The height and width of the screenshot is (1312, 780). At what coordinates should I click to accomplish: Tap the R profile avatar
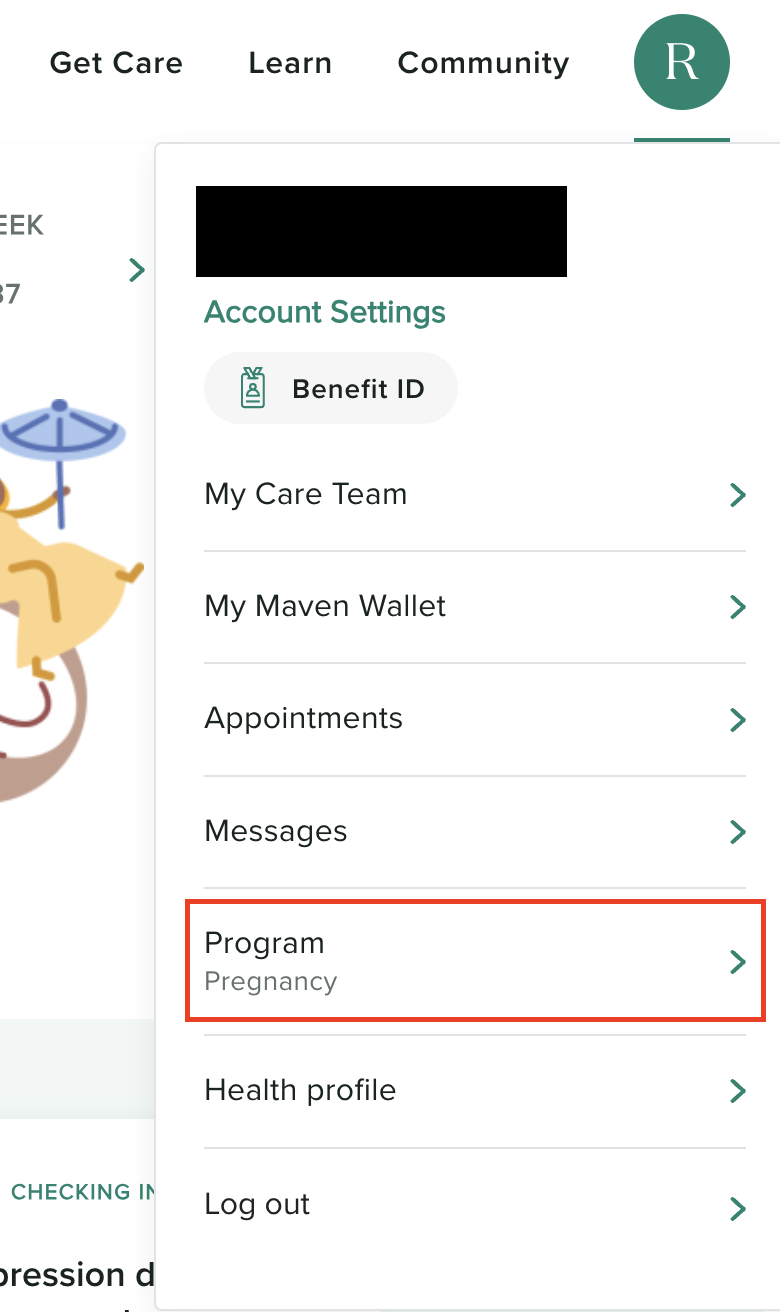682,62
